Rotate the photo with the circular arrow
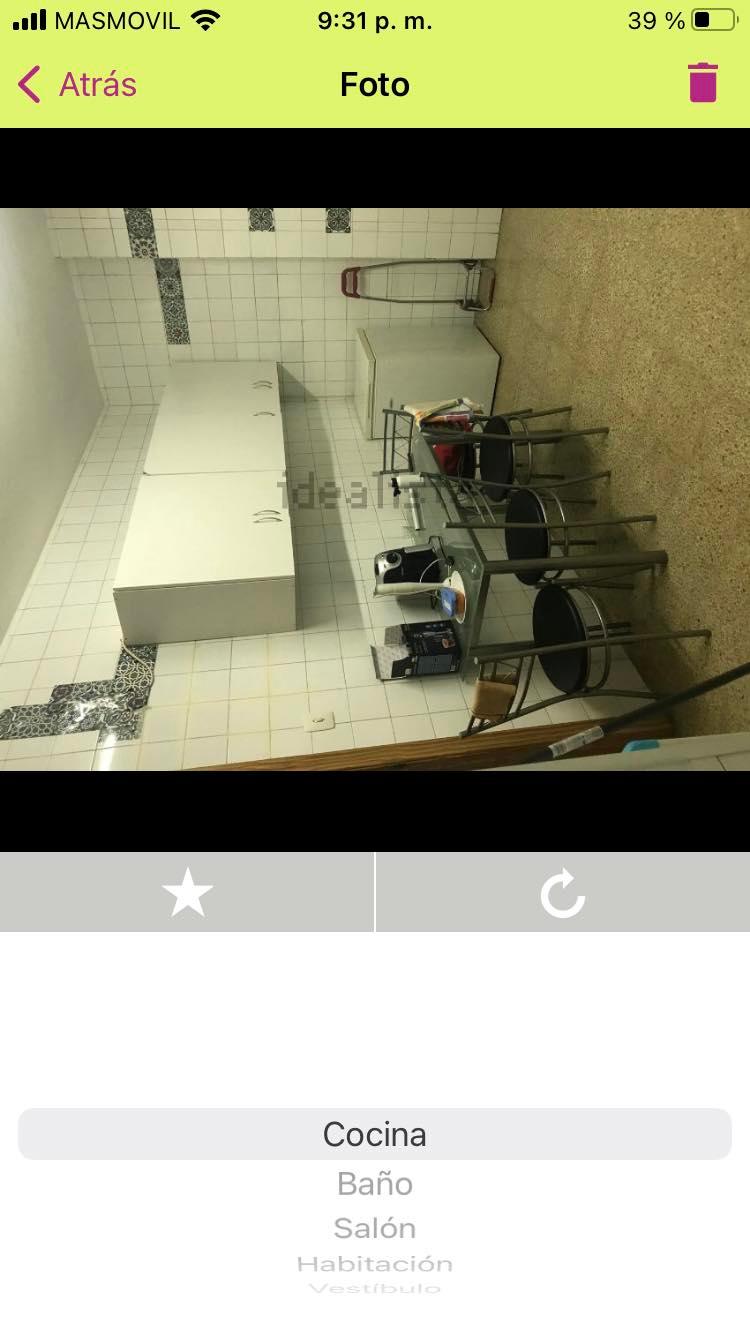Screen dimensions: 750x1334 pyautogui.click(x=563, y=892)
